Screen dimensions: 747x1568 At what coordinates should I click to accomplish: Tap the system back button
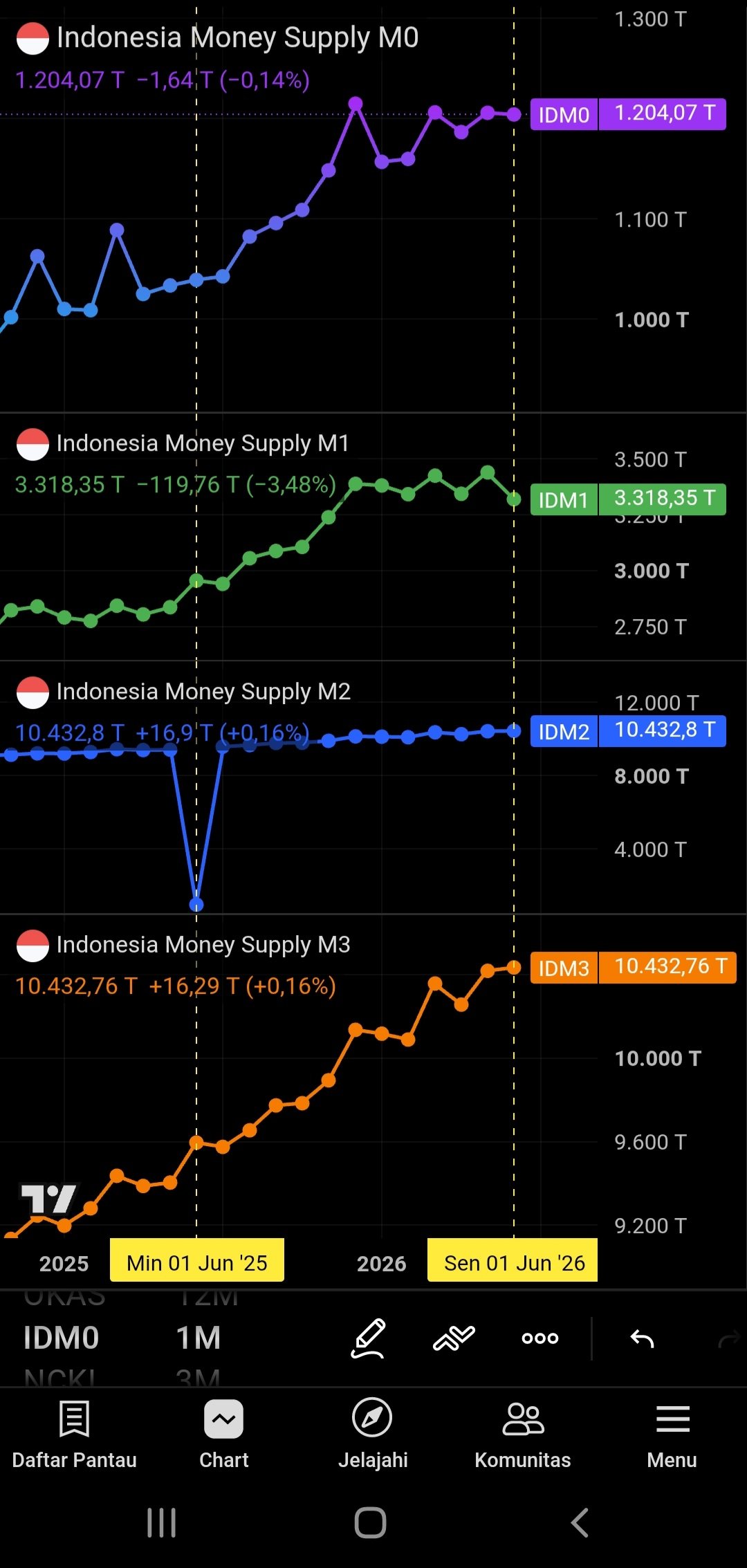click(x=580, y=1523)
